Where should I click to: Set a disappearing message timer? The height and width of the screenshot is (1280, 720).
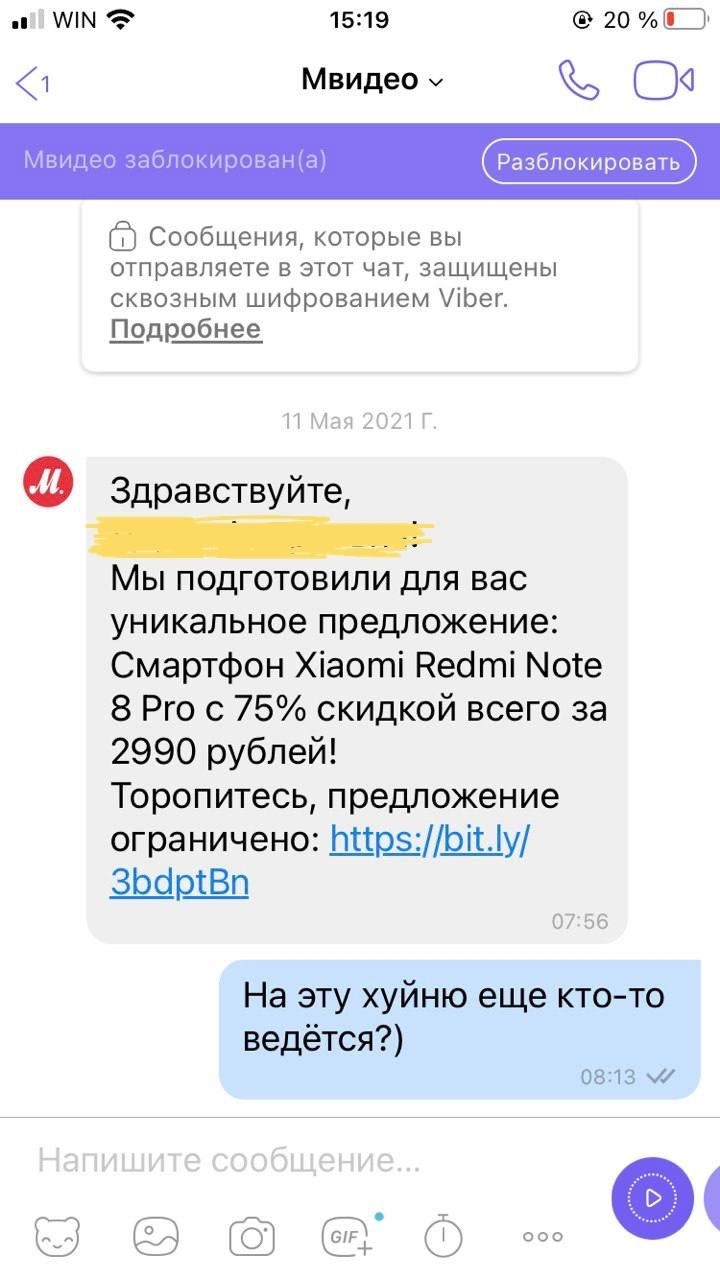coord(443,1236)
